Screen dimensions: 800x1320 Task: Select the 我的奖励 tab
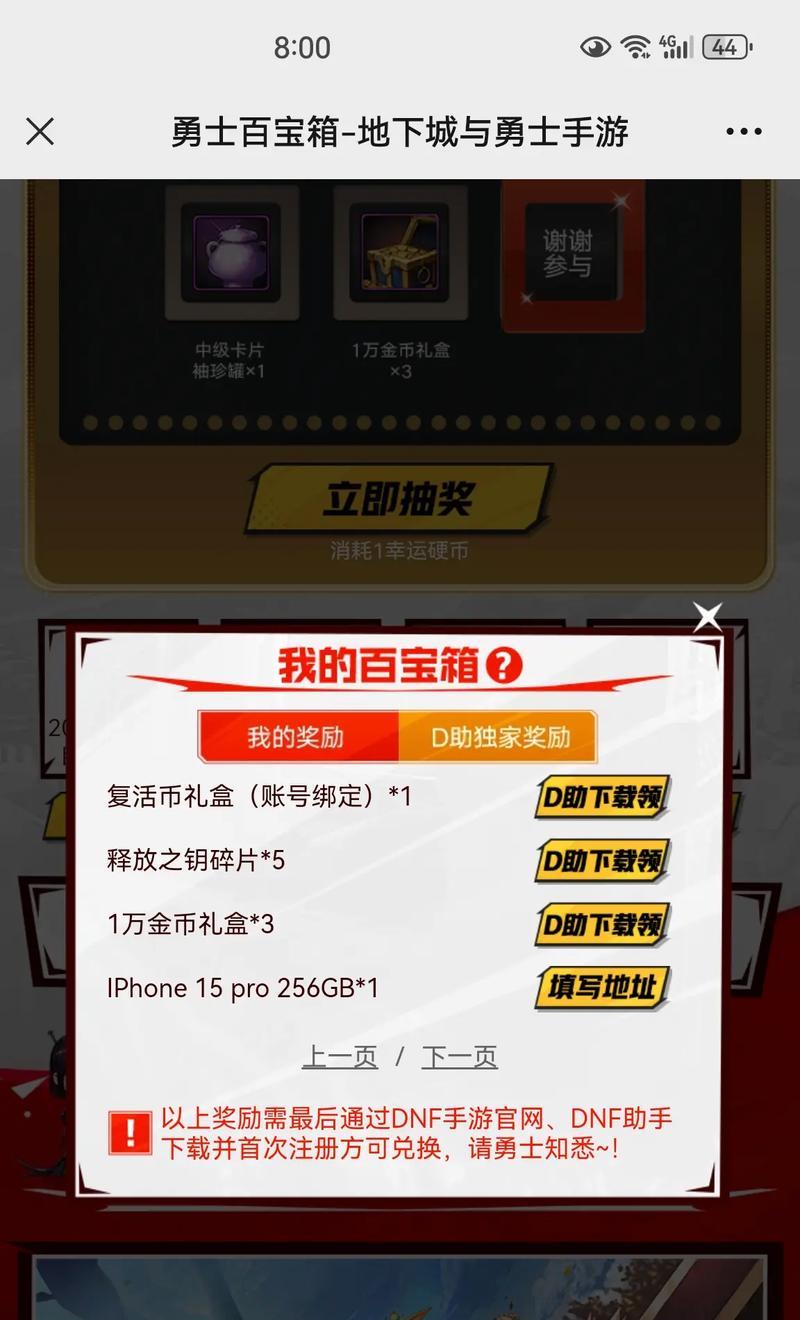297,737
